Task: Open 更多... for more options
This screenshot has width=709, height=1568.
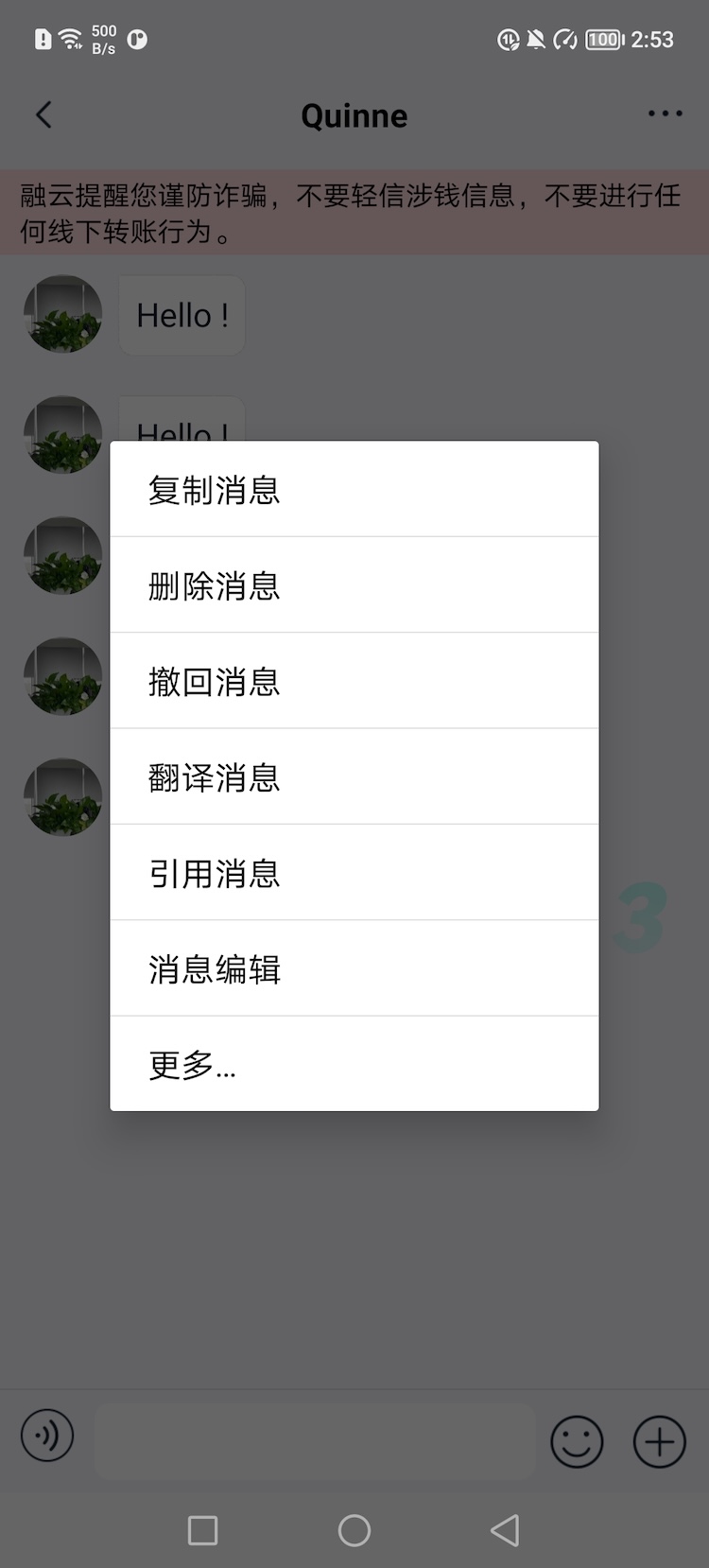Action: click(354, 1064)
